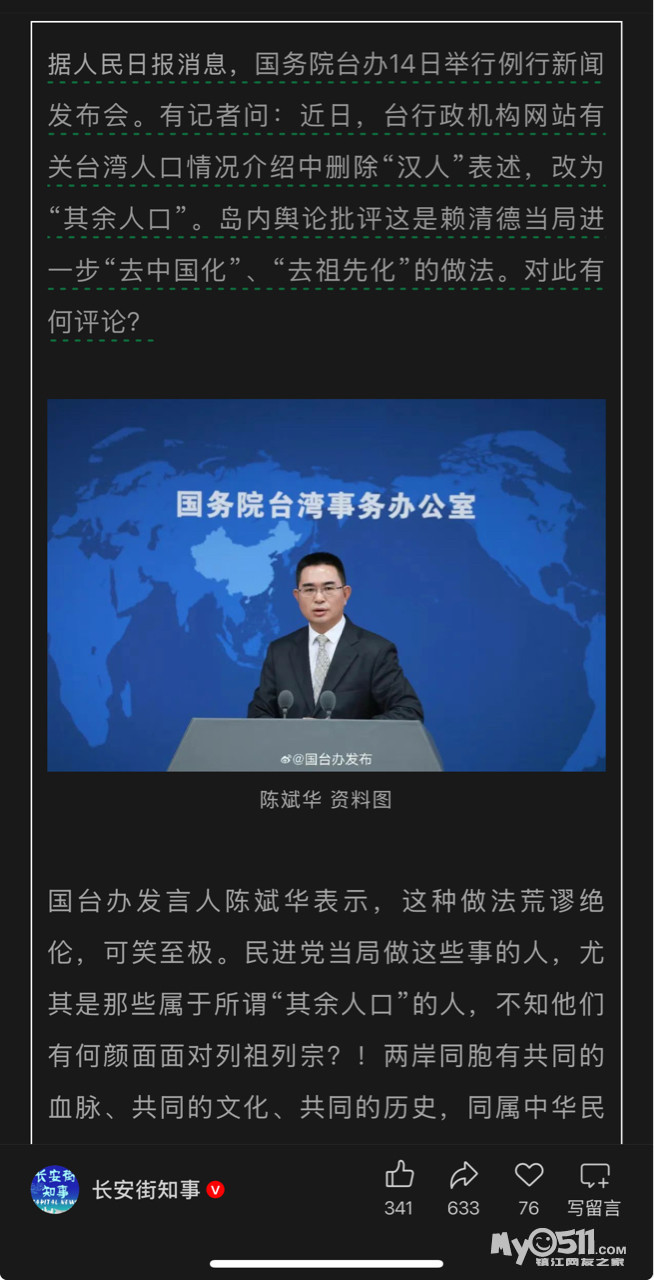Share this article via the arrow icon

pos(463,1175)
